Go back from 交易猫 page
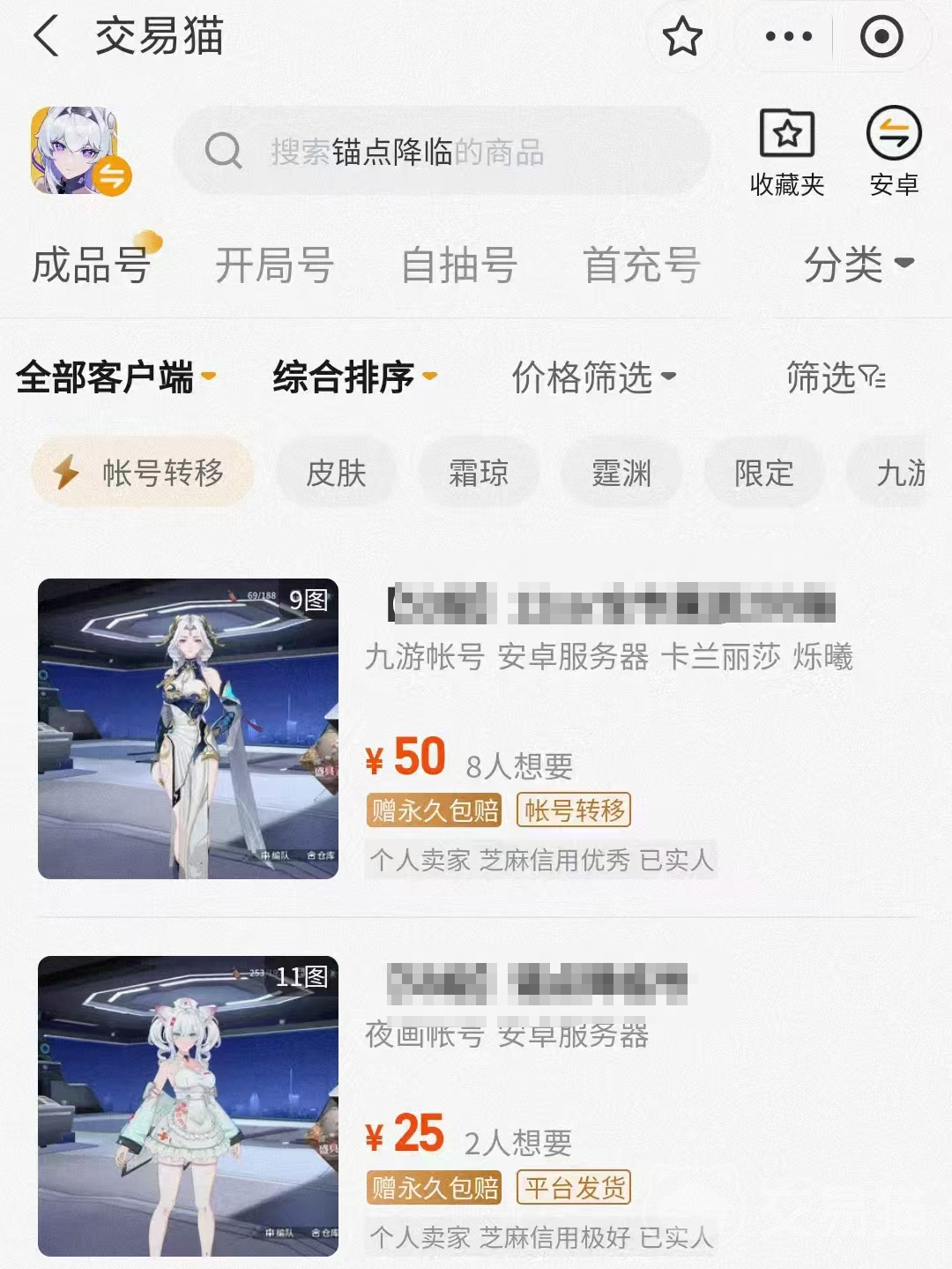The width and height of the screenshot is (952, 1269). (x=46, y=37)
